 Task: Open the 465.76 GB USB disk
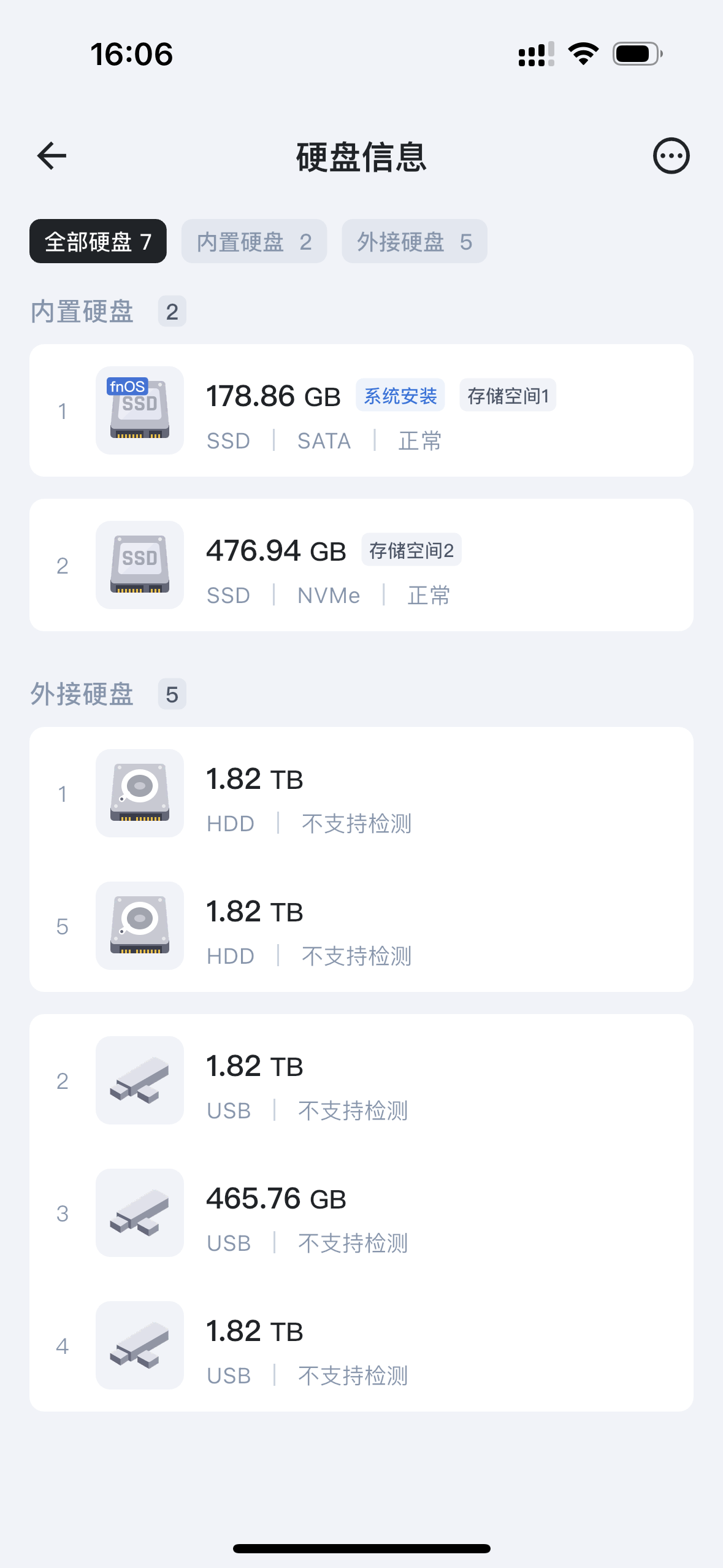pos(361,1213)
